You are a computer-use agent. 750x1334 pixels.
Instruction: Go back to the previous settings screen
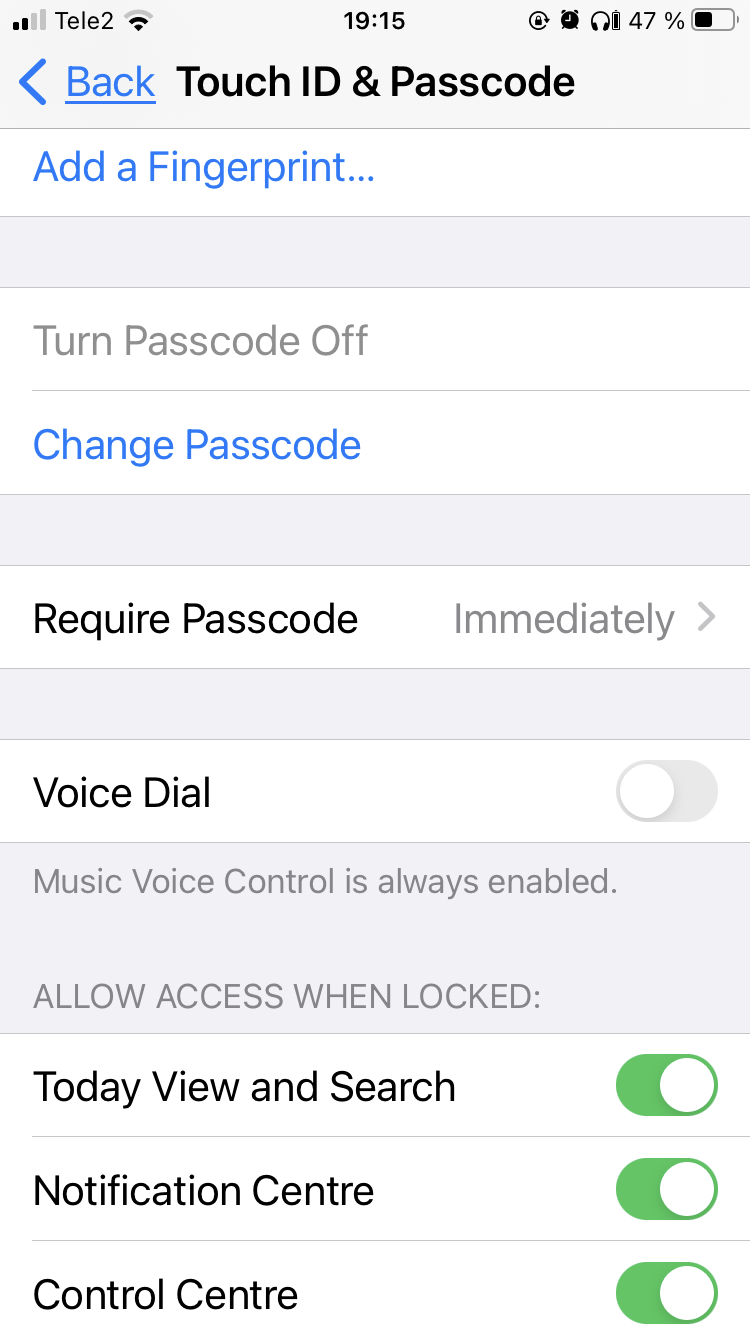pos(88,82)
